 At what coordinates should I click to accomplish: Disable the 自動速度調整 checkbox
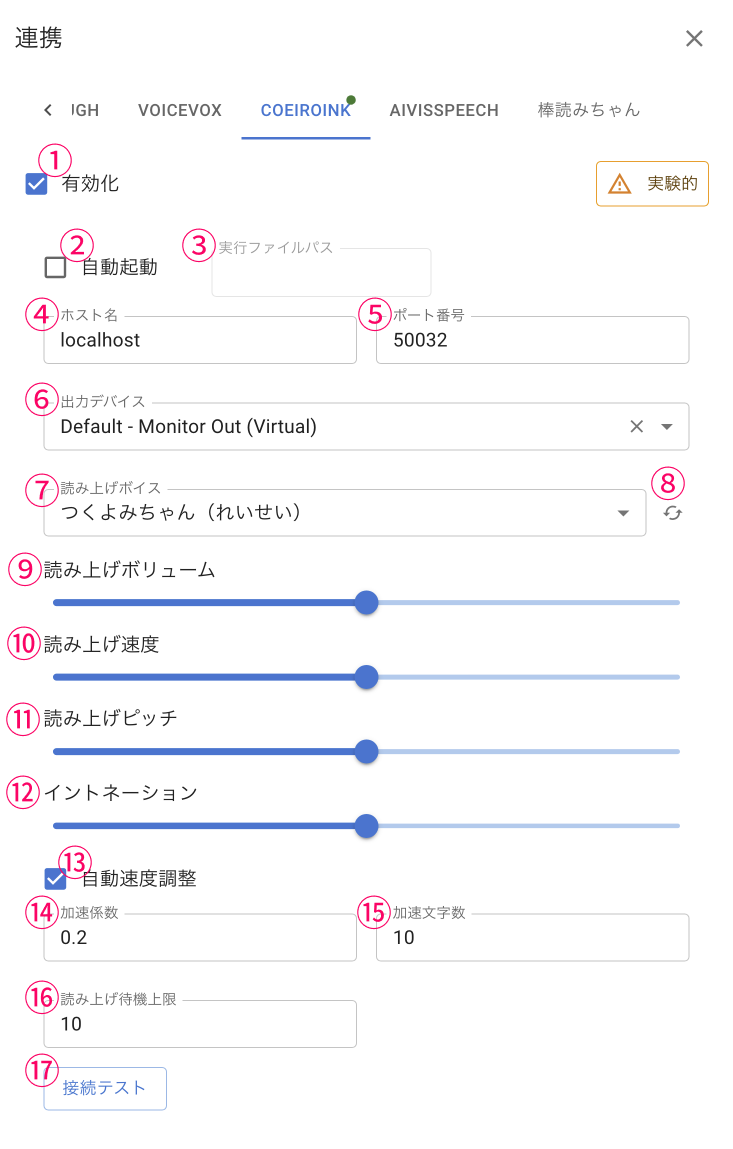(56, 879)
